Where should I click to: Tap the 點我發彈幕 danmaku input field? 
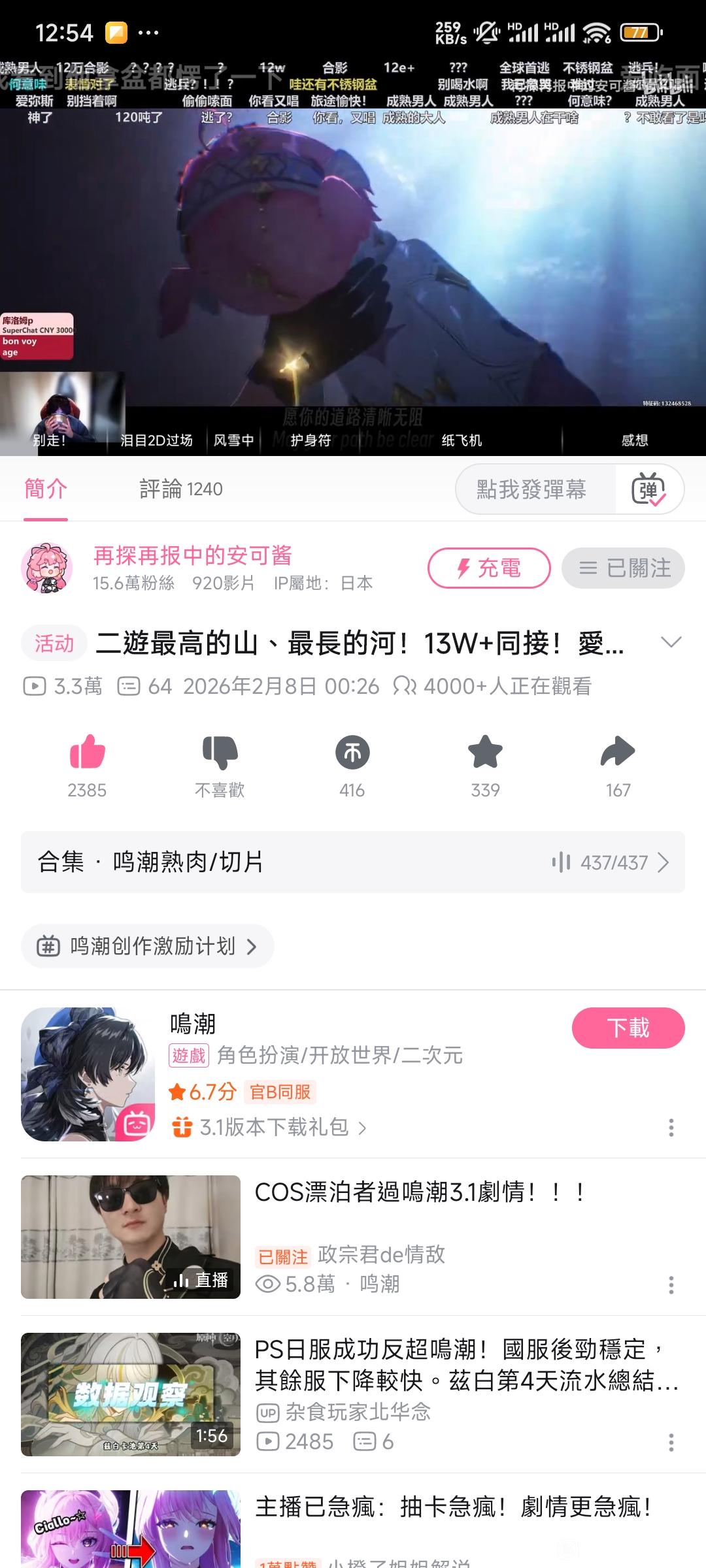tap(531, 489)
